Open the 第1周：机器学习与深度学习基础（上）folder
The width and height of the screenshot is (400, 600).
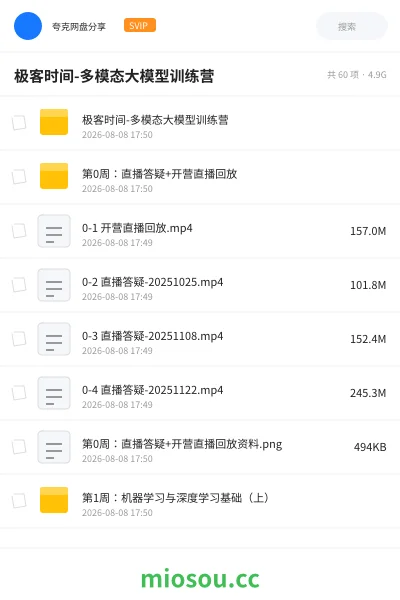coord(200,501)
